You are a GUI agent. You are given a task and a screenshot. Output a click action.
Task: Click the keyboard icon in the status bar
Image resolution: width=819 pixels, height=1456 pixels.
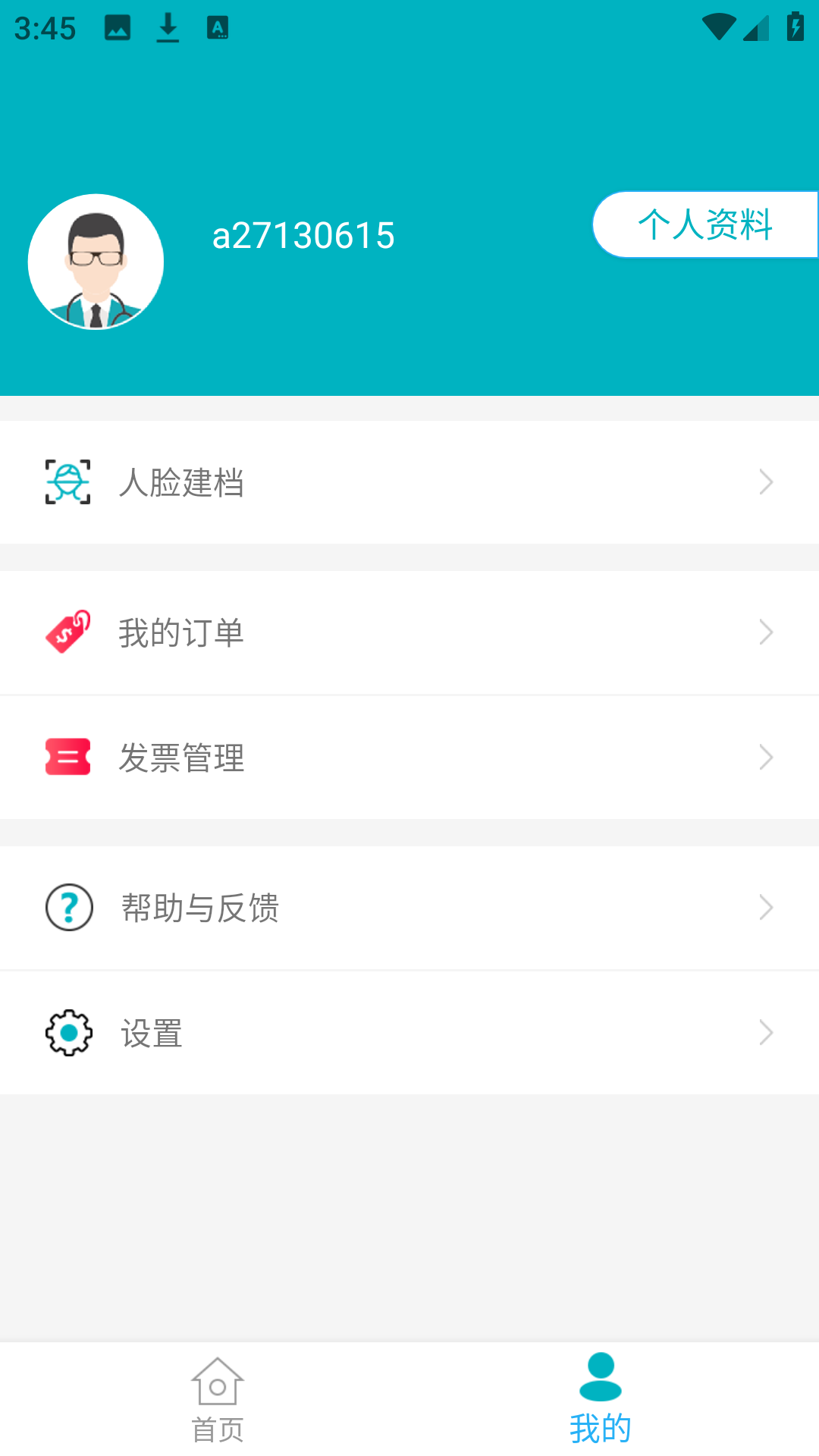[216, 27]
